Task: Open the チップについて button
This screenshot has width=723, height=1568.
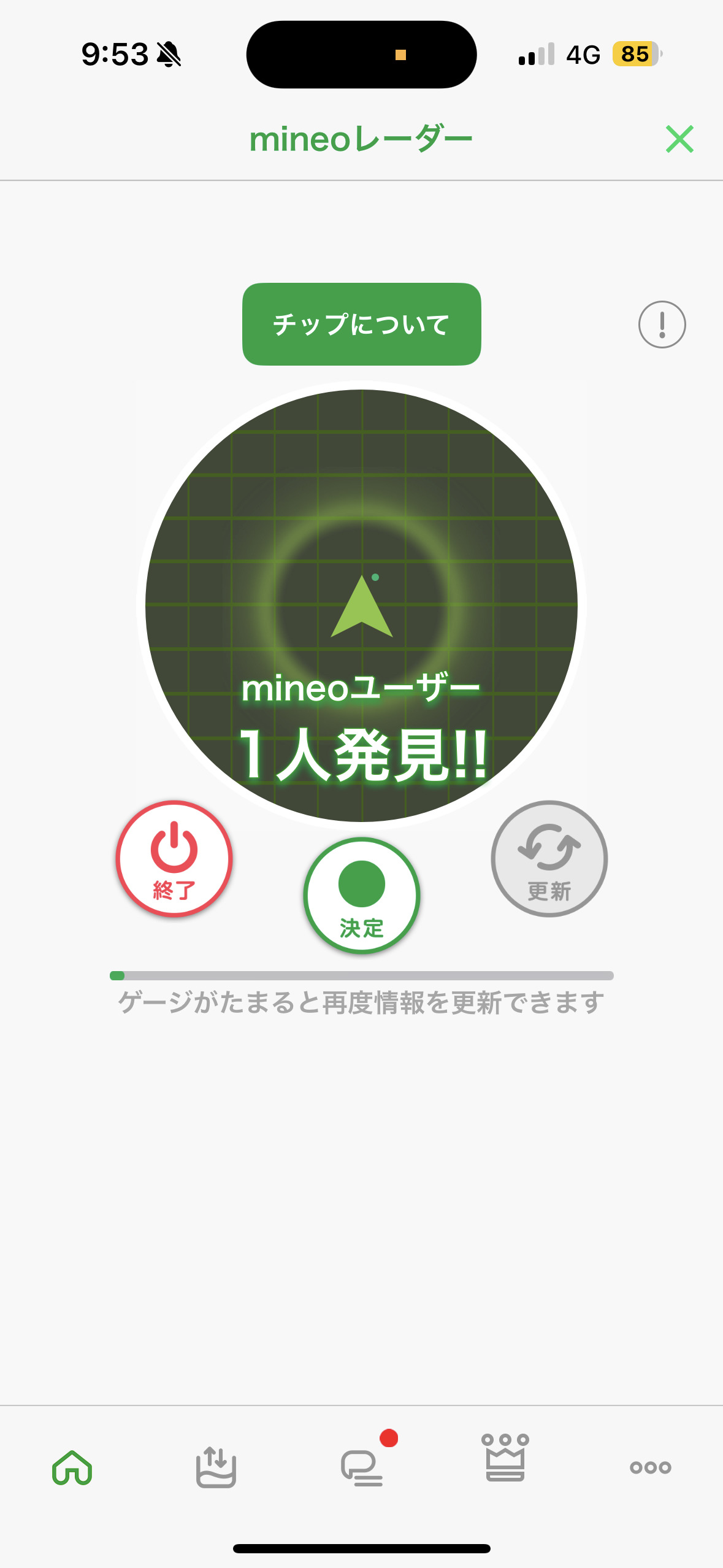Action: tap(361, 324)
